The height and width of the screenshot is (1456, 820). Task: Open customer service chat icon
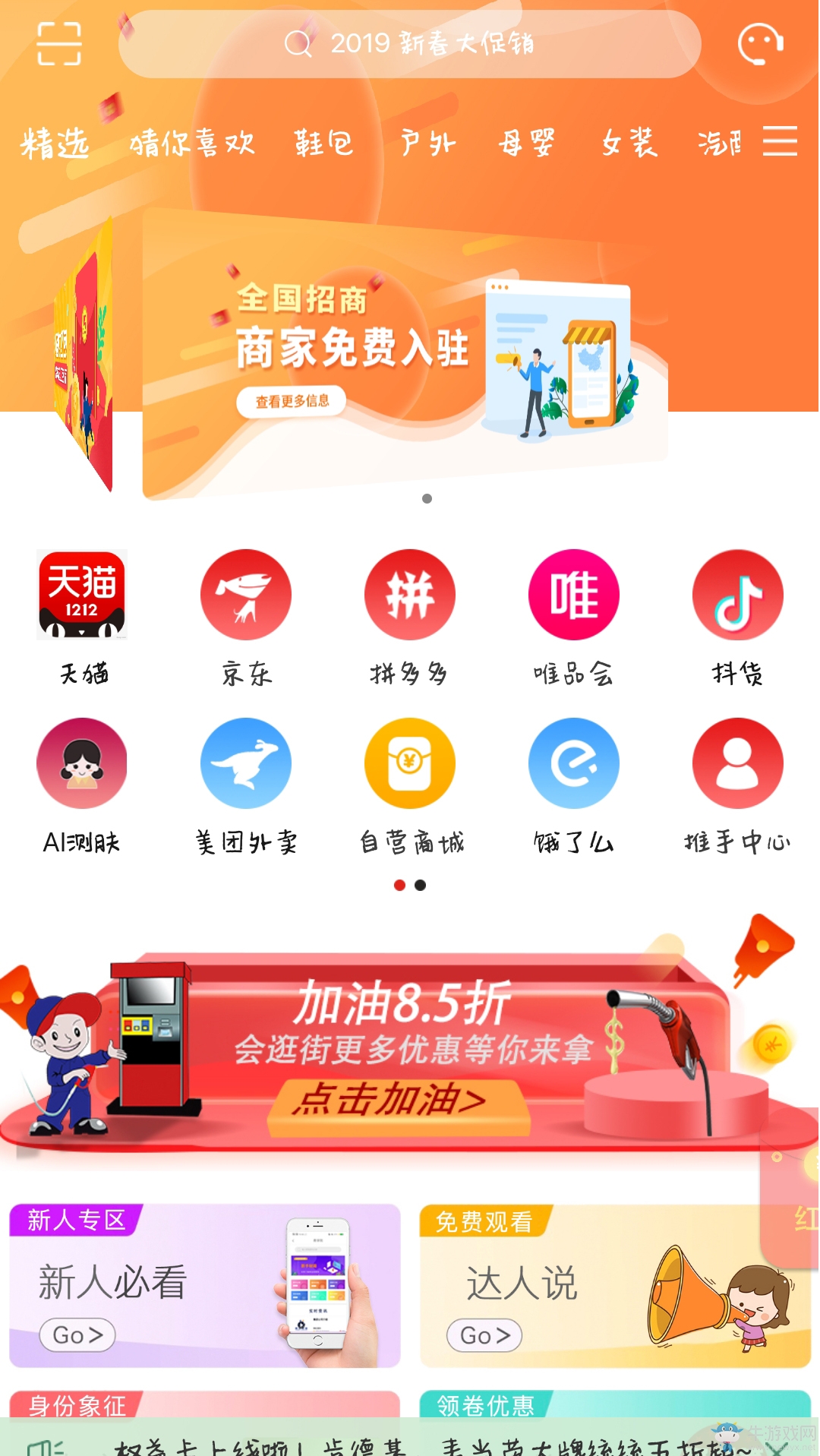[x=760, y=43]
